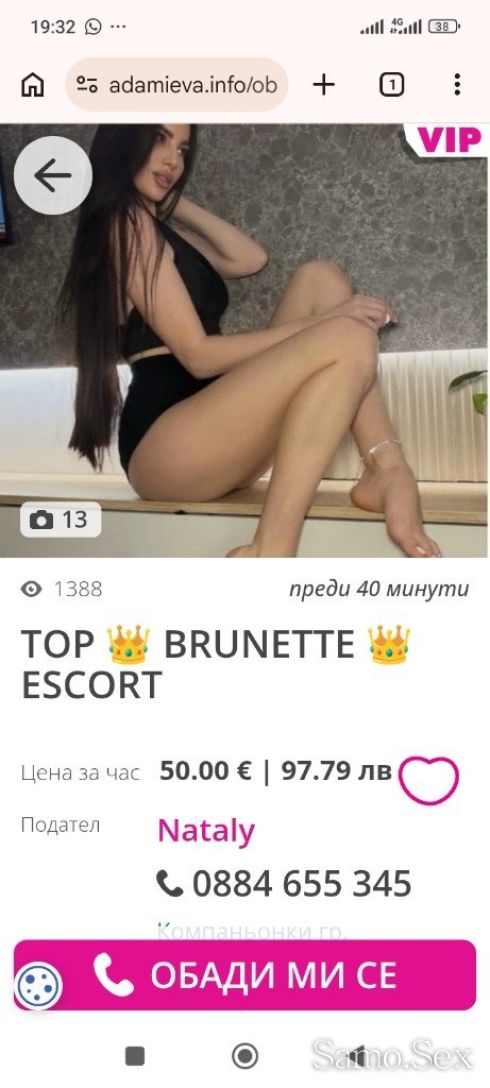Screen dimensions: 490x1088
Task: Tap the adamieva.info address bar
Action: (176, 85)
